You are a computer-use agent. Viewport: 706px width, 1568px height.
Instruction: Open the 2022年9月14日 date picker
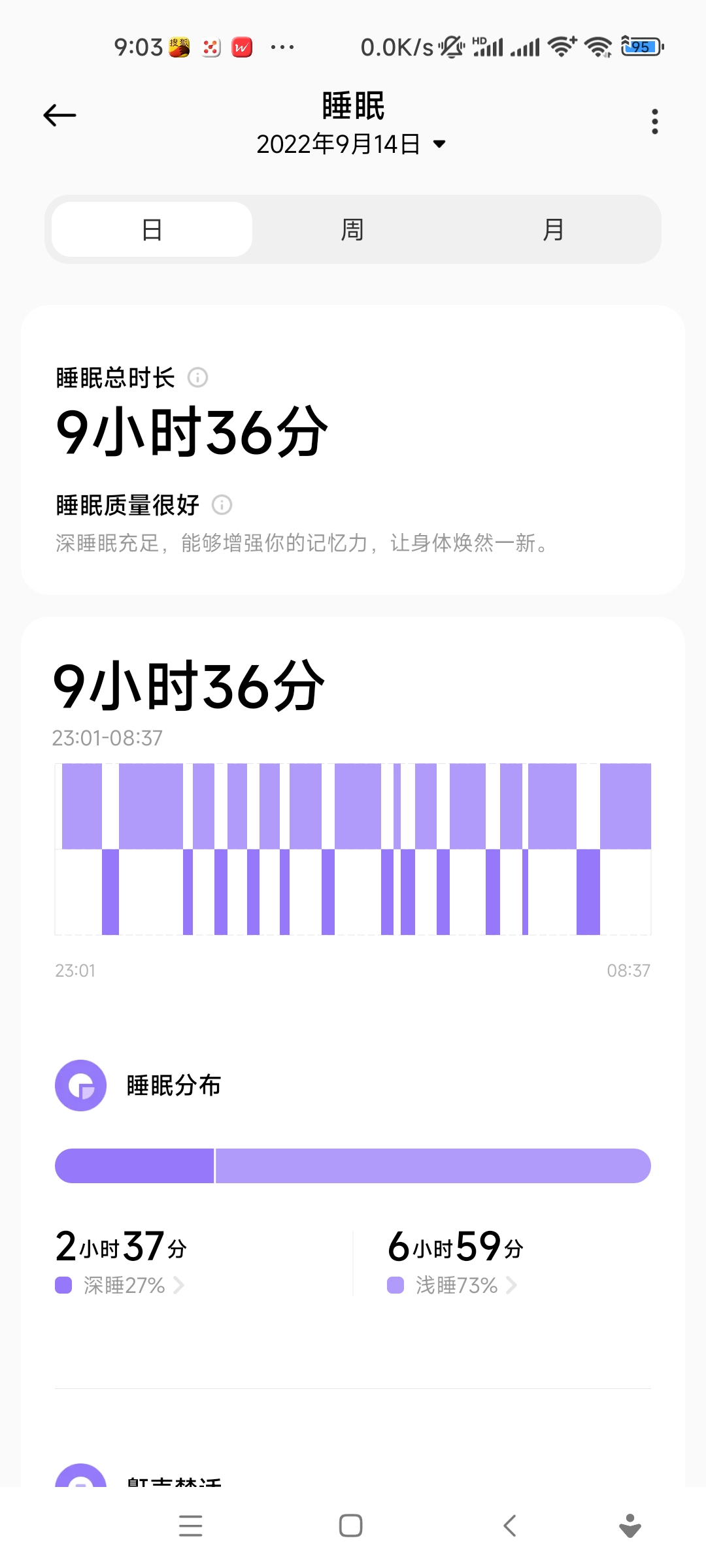click(x=351, y=144)
